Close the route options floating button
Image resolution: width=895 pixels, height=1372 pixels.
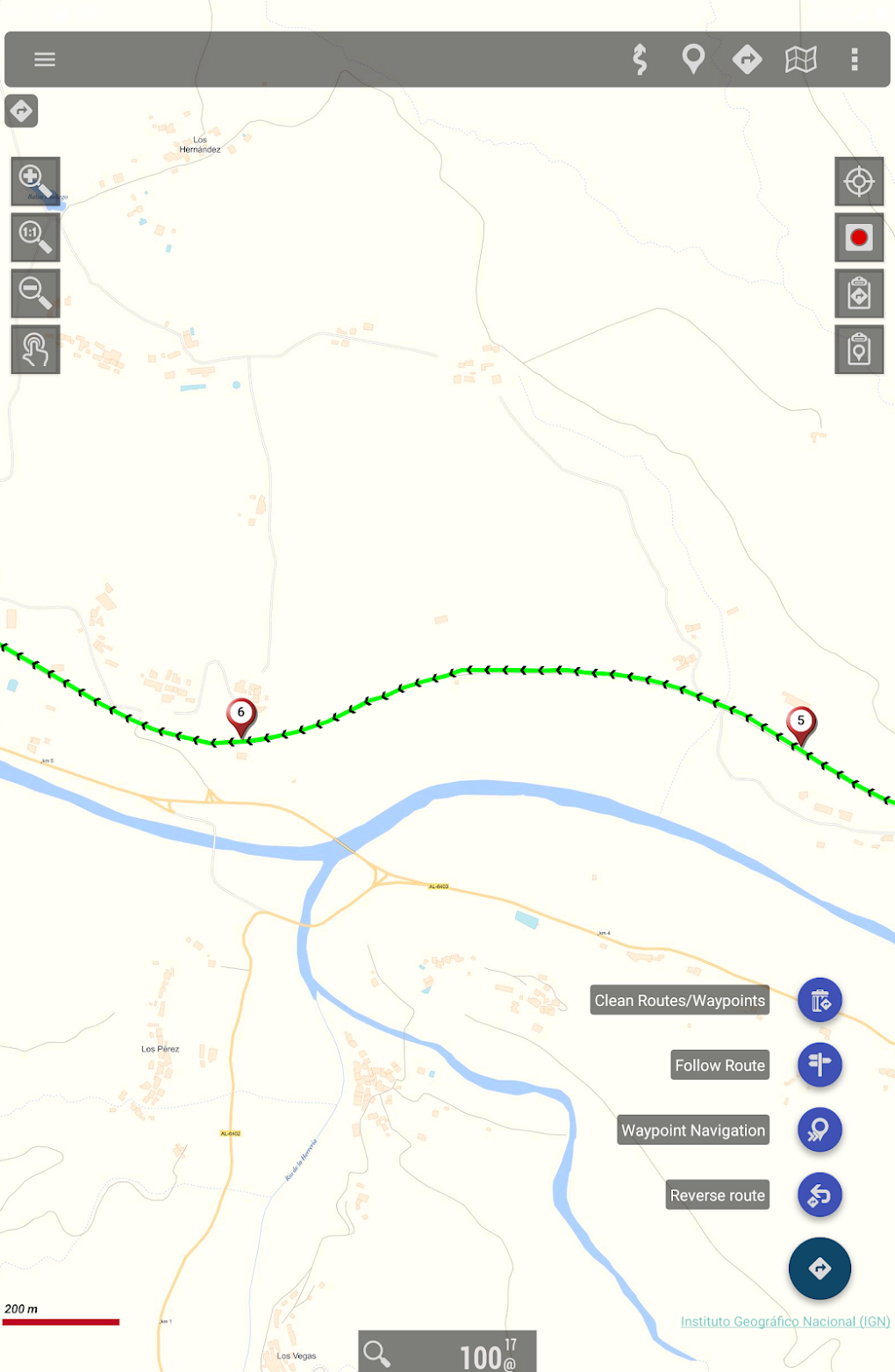click(x=820, y=1268)
